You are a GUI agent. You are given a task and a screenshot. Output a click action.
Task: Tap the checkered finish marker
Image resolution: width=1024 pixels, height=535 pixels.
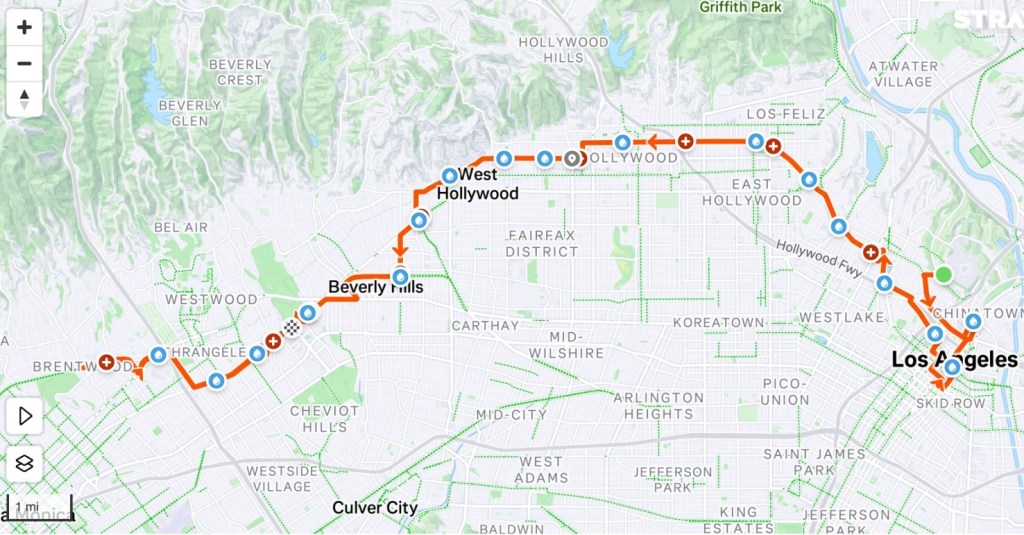pos(291,326)
